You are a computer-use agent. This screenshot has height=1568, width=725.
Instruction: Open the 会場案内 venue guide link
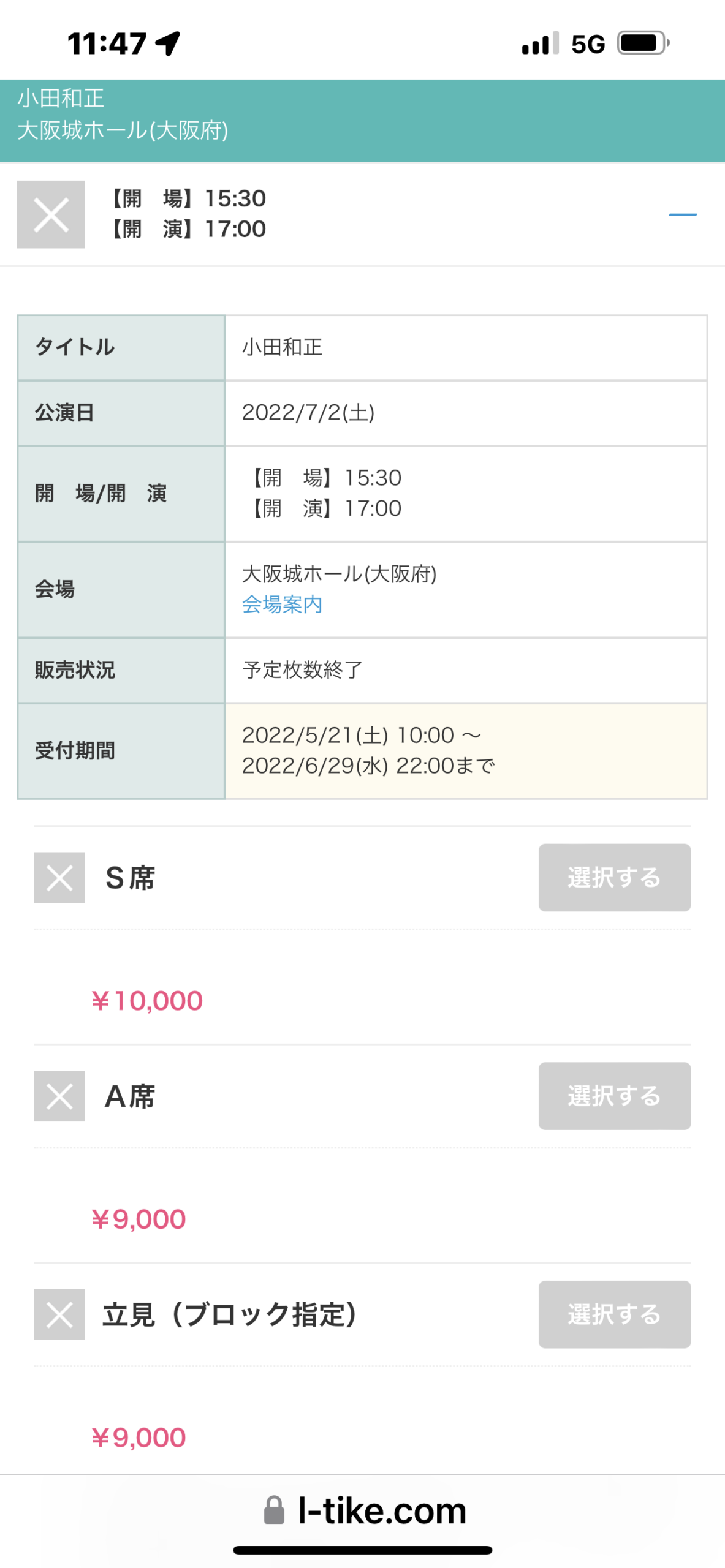[x=282, y=605]
